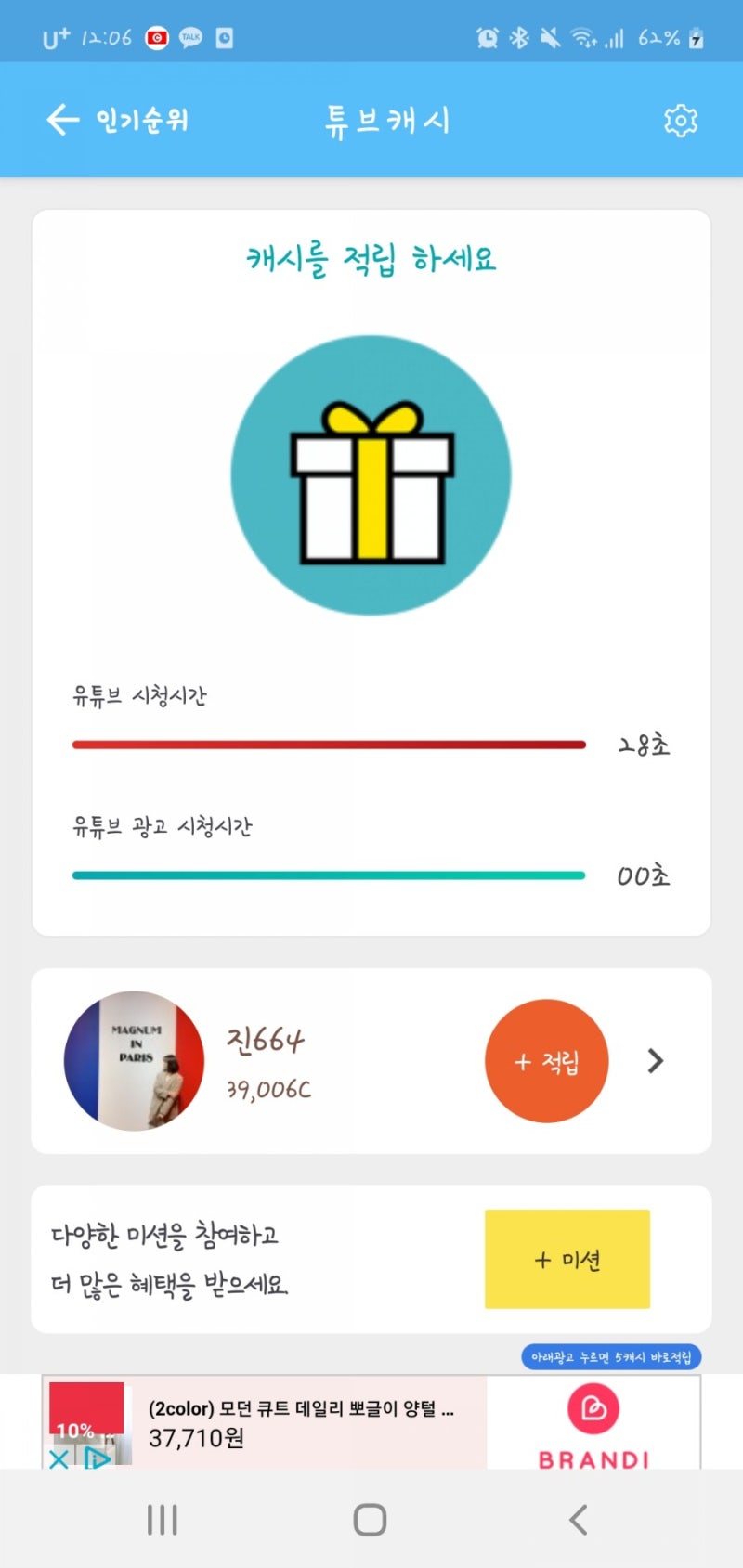Image resolution: width=743 pixels, height=1568 pixels.
Task: Open the 인기순위 menu item
Action: click(x=141, y=120)
